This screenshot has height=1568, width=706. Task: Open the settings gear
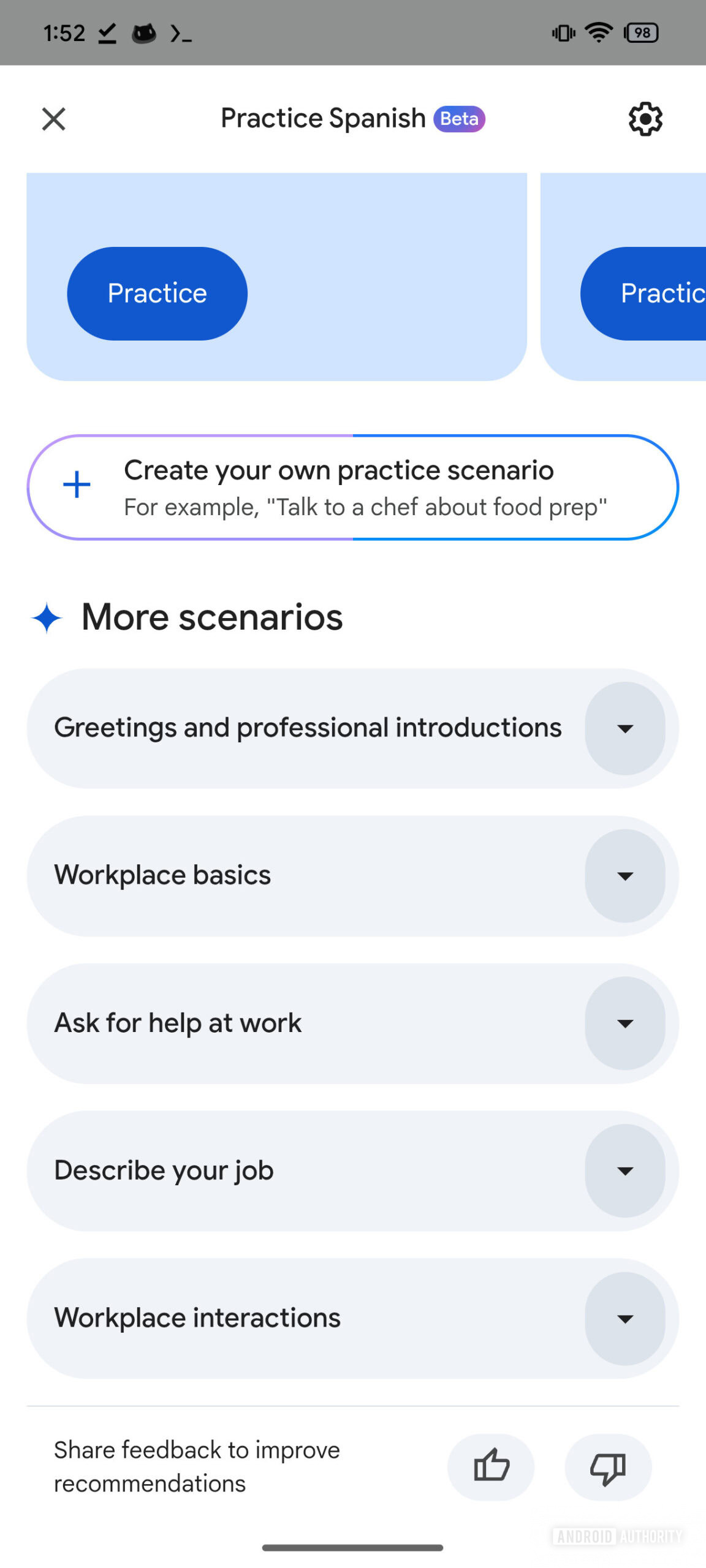pyautogui.click(x=645, y=119)
